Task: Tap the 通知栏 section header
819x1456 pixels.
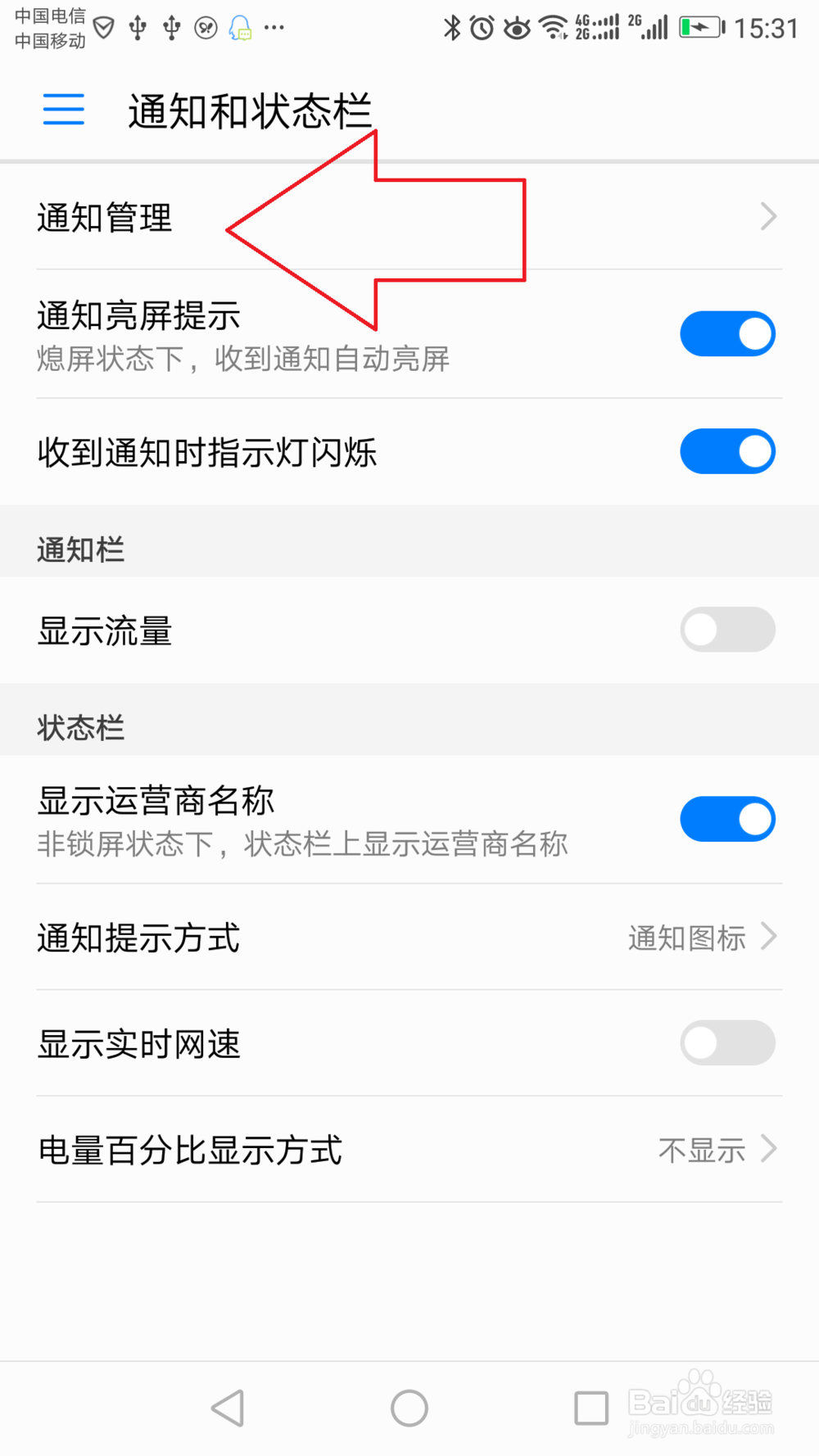Action: (x=80, y=549)
